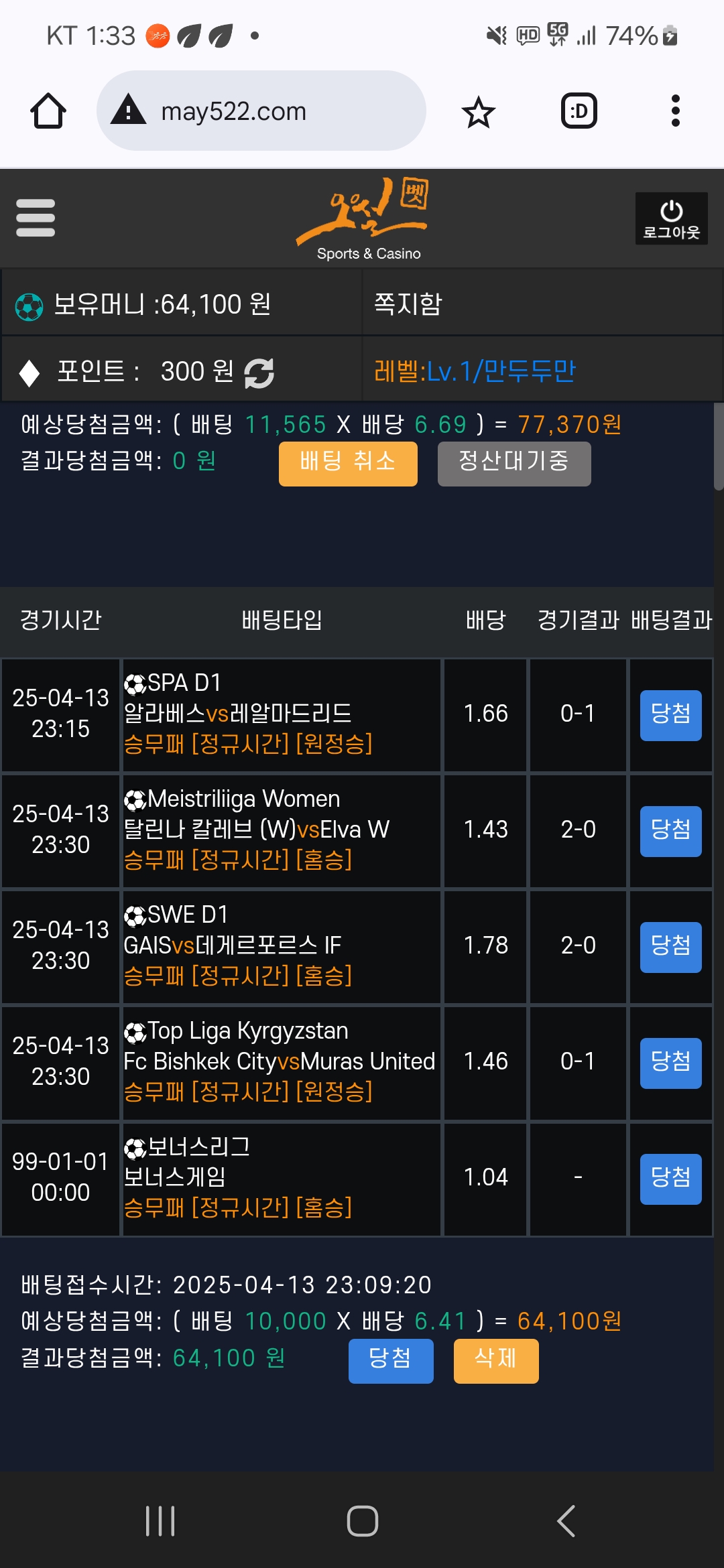Screen dimensions: 724x1568
Task: Open the system recent apps view
Action: (x=160, y=1520)
